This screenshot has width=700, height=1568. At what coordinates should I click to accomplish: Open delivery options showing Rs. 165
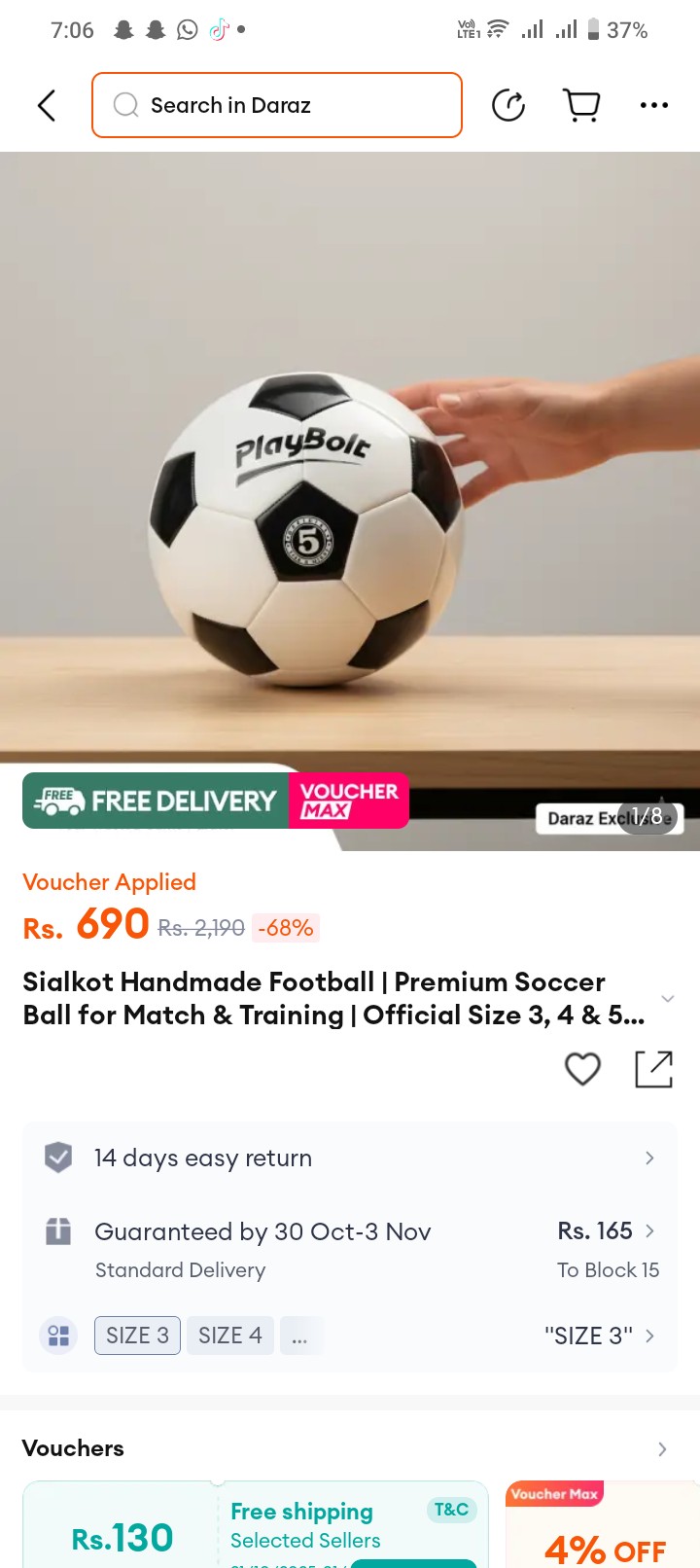tap(350, 1249)
